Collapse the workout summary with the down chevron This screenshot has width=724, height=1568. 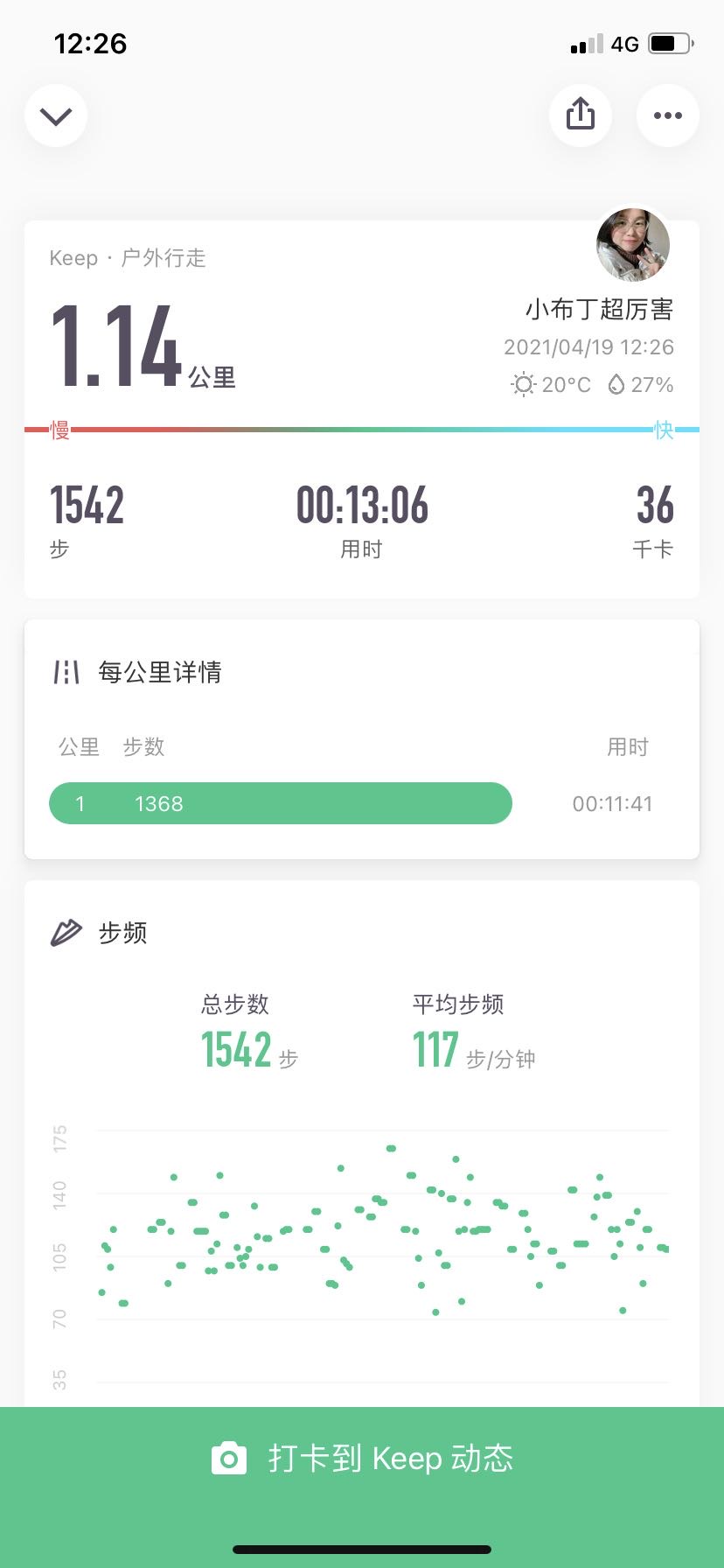tap(56, 115)
